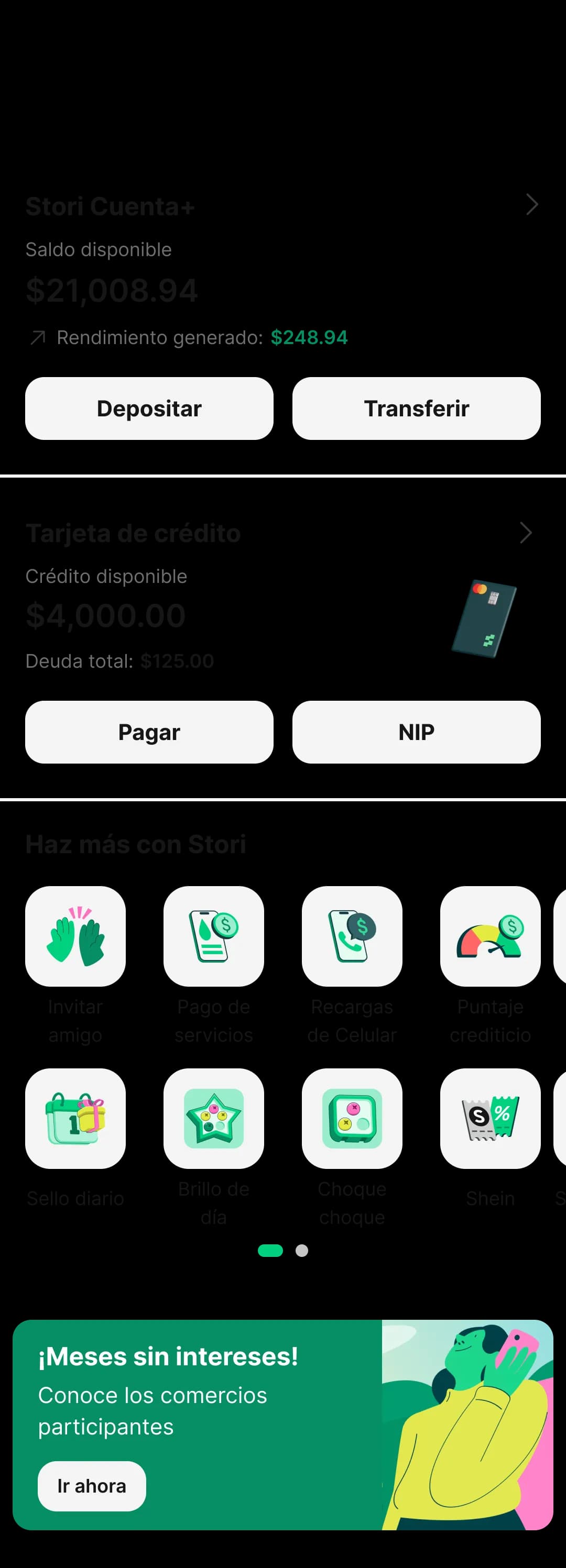
Task: Launch Brillo de día game
Action: [214, 1119]
